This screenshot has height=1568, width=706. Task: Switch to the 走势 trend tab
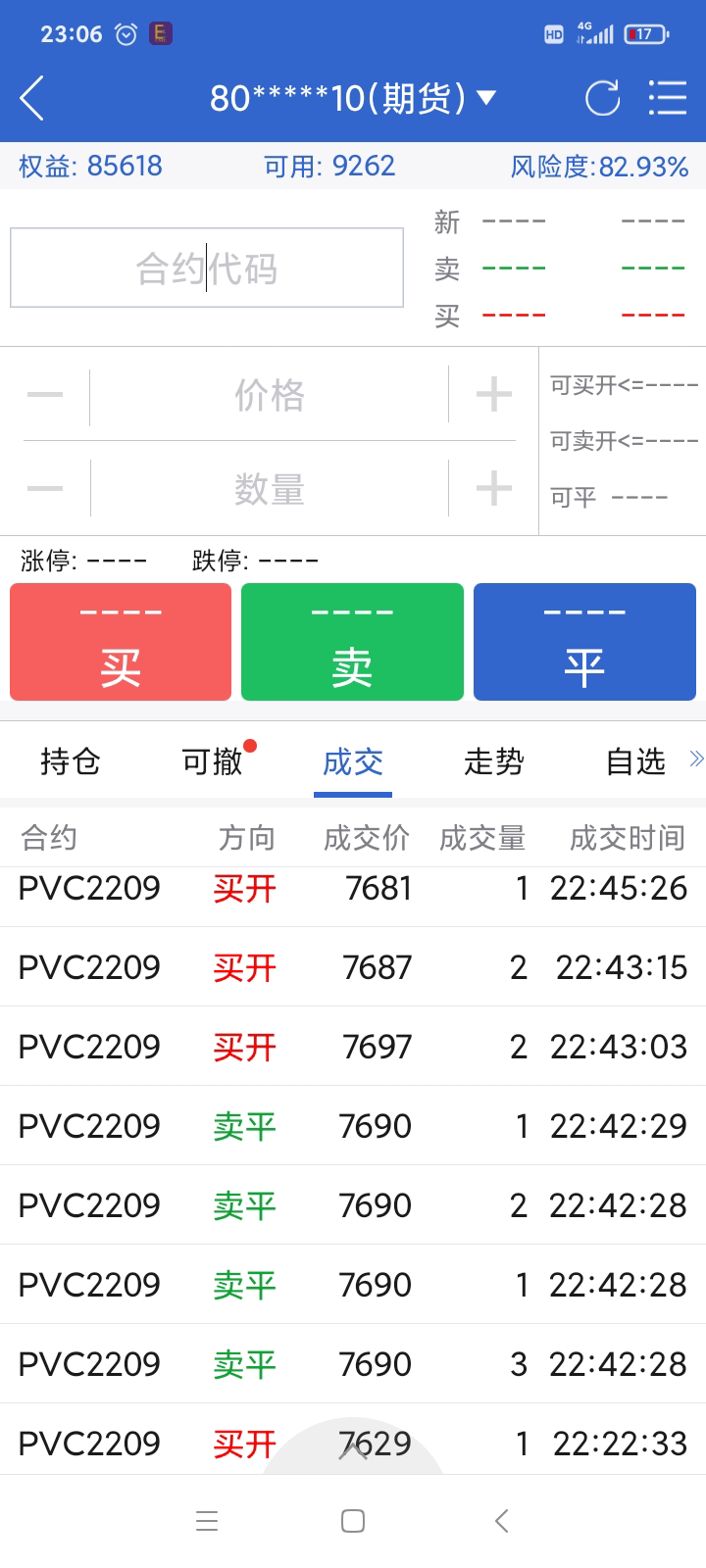click(x=494, y=761)
